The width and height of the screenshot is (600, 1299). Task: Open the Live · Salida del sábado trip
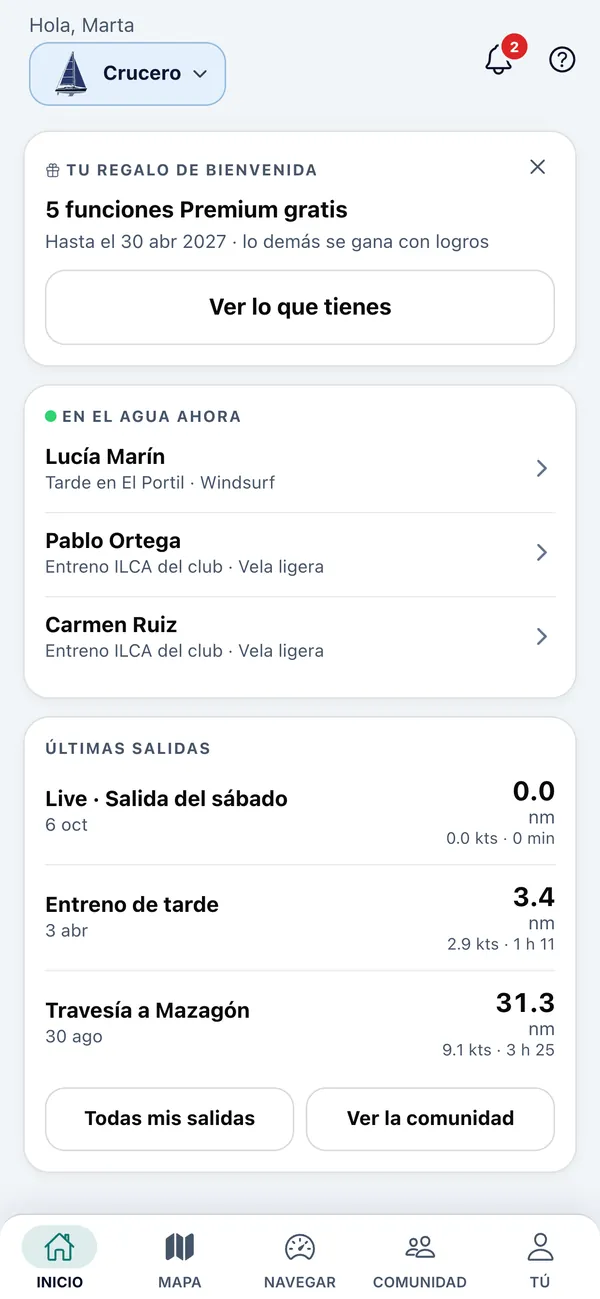(300, 812)
